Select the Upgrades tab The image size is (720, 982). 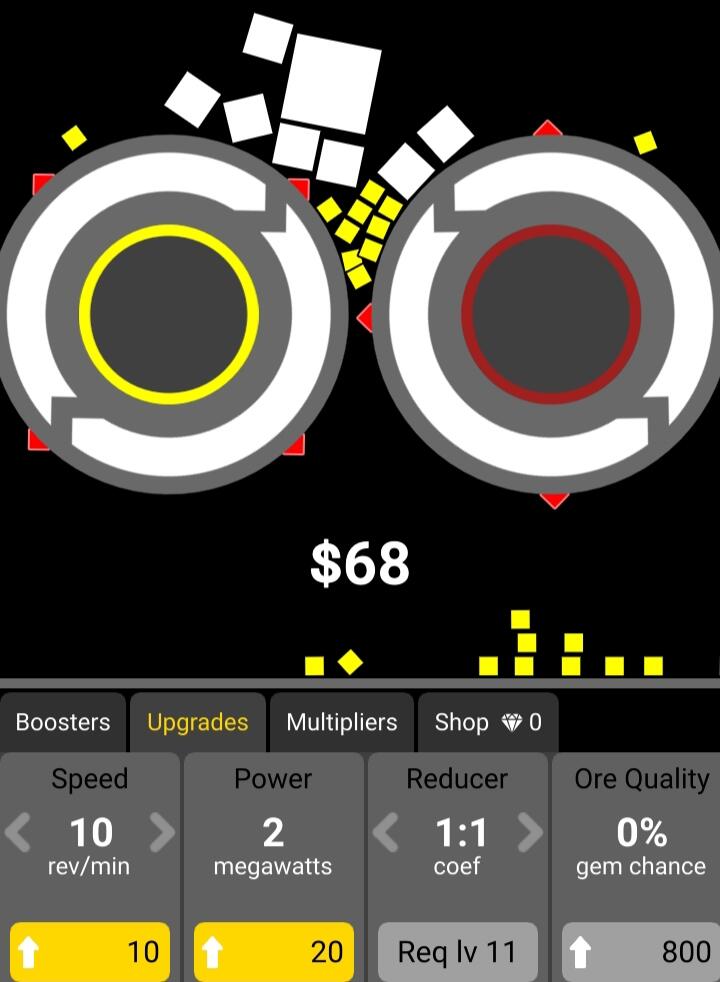[x=197, y=722]
